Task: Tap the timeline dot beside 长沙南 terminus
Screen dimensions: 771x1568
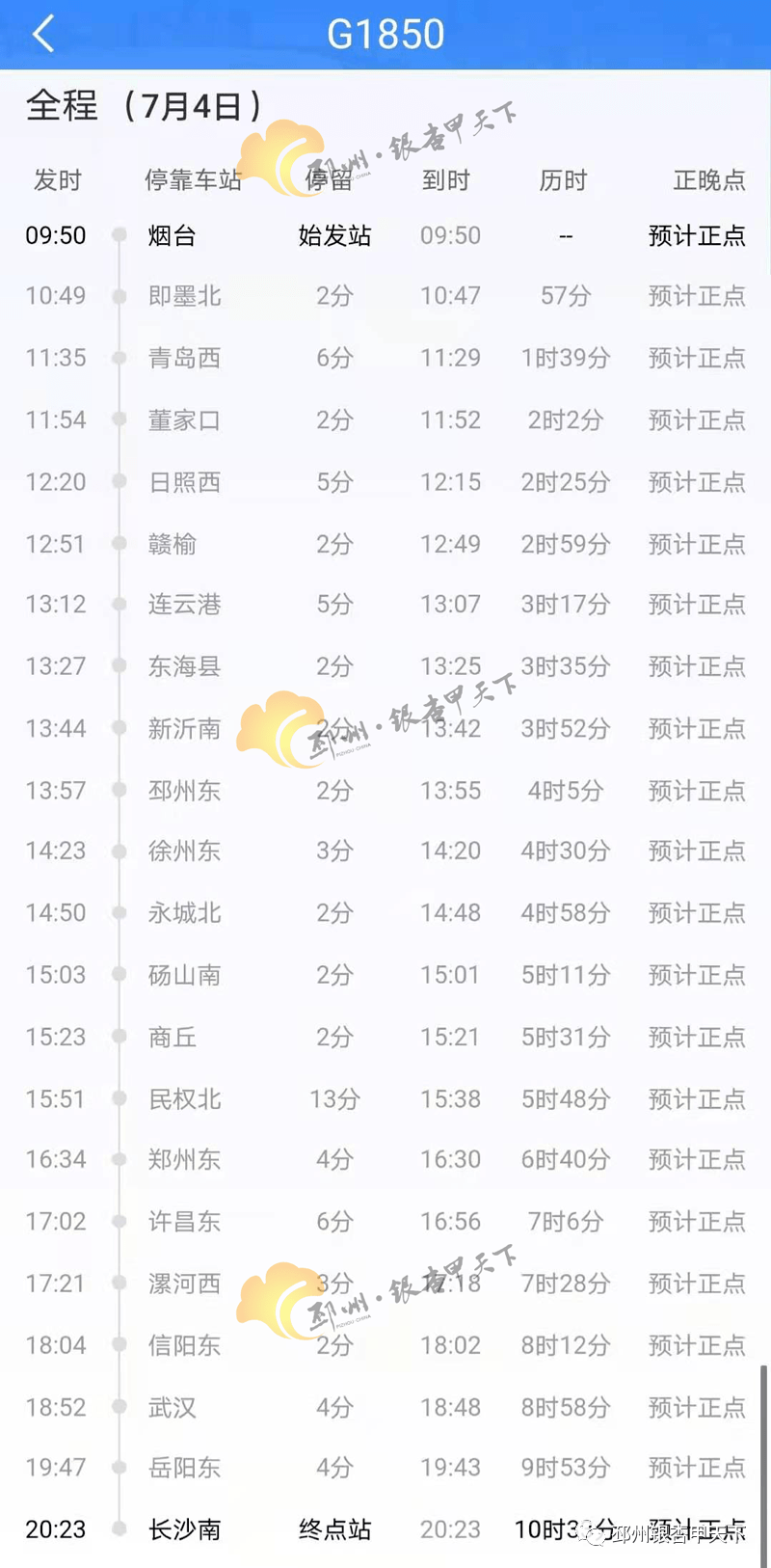Action: [x=119, y=1529]
